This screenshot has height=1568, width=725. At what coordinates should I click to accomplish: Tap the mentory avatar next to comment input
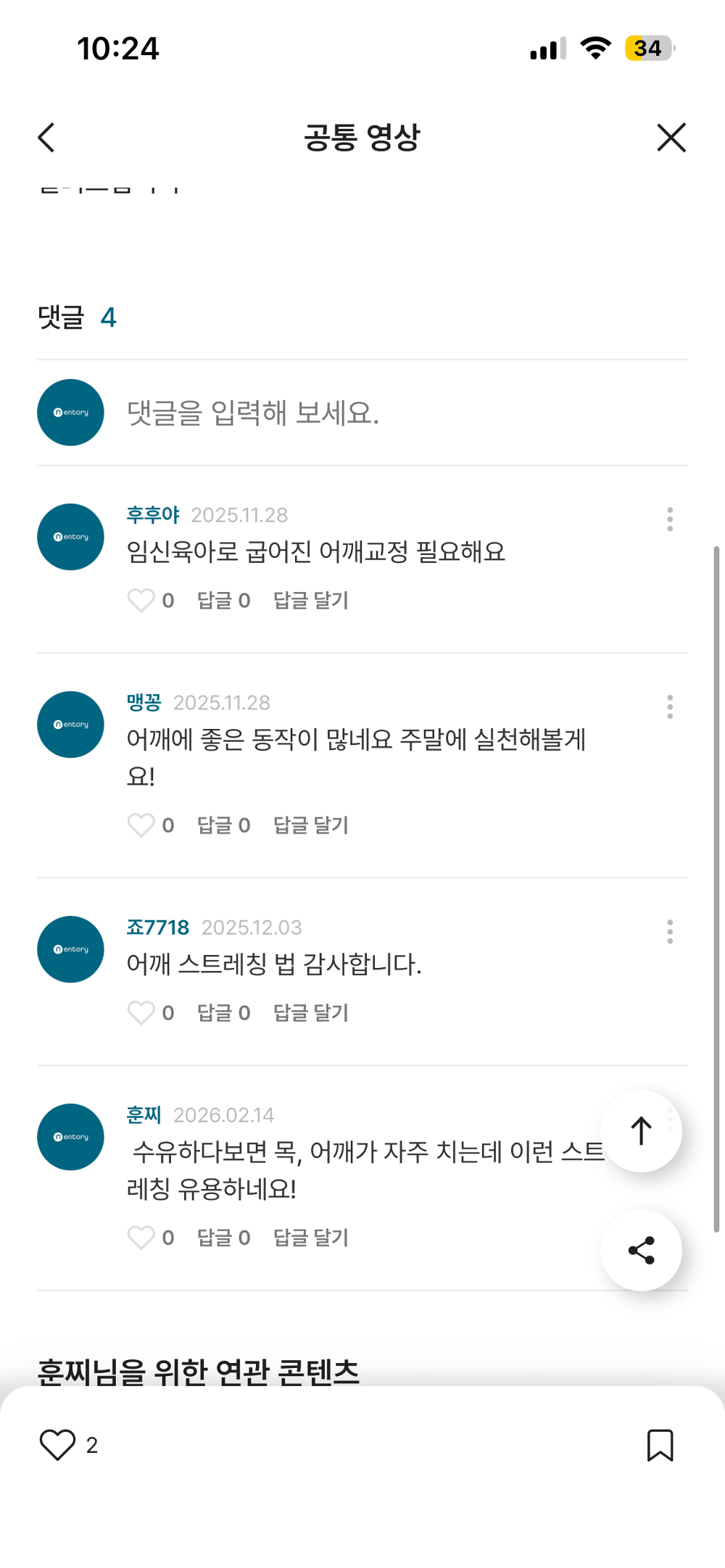(x=70, y=412)
